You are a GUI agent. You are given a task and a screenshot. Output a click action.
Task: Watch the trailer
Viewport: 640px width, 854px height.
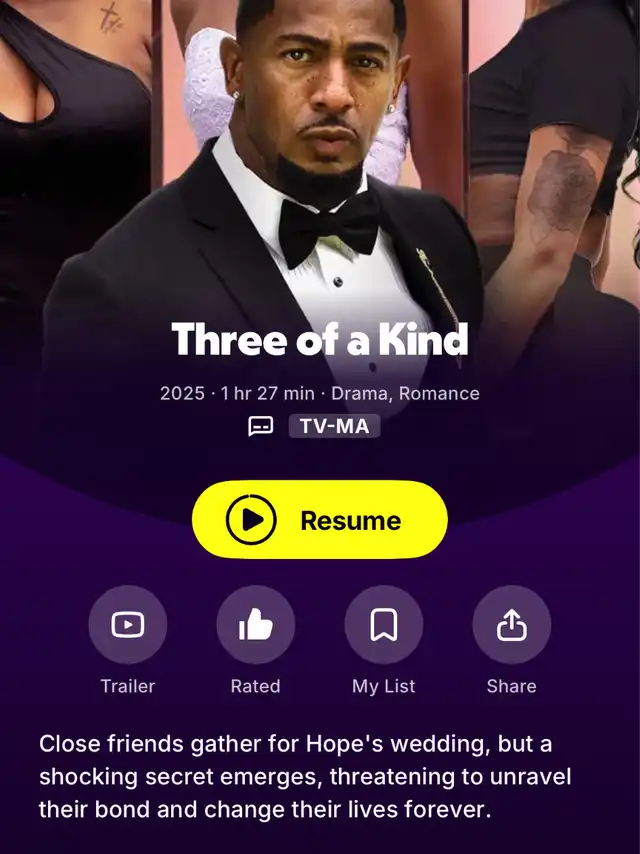coord(127,624)
